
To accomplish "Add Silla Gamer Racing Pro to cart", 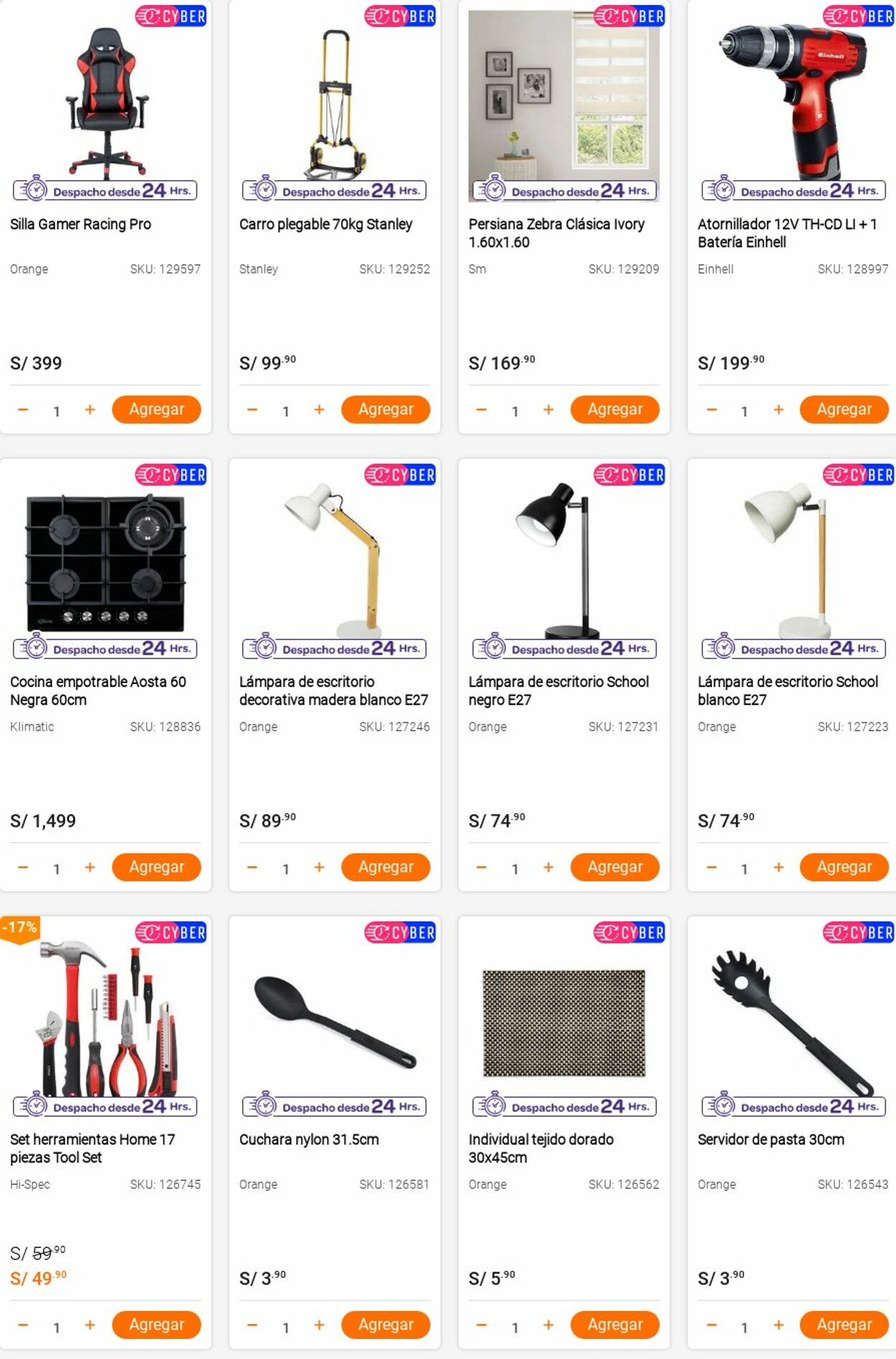I will coord(156,409).
